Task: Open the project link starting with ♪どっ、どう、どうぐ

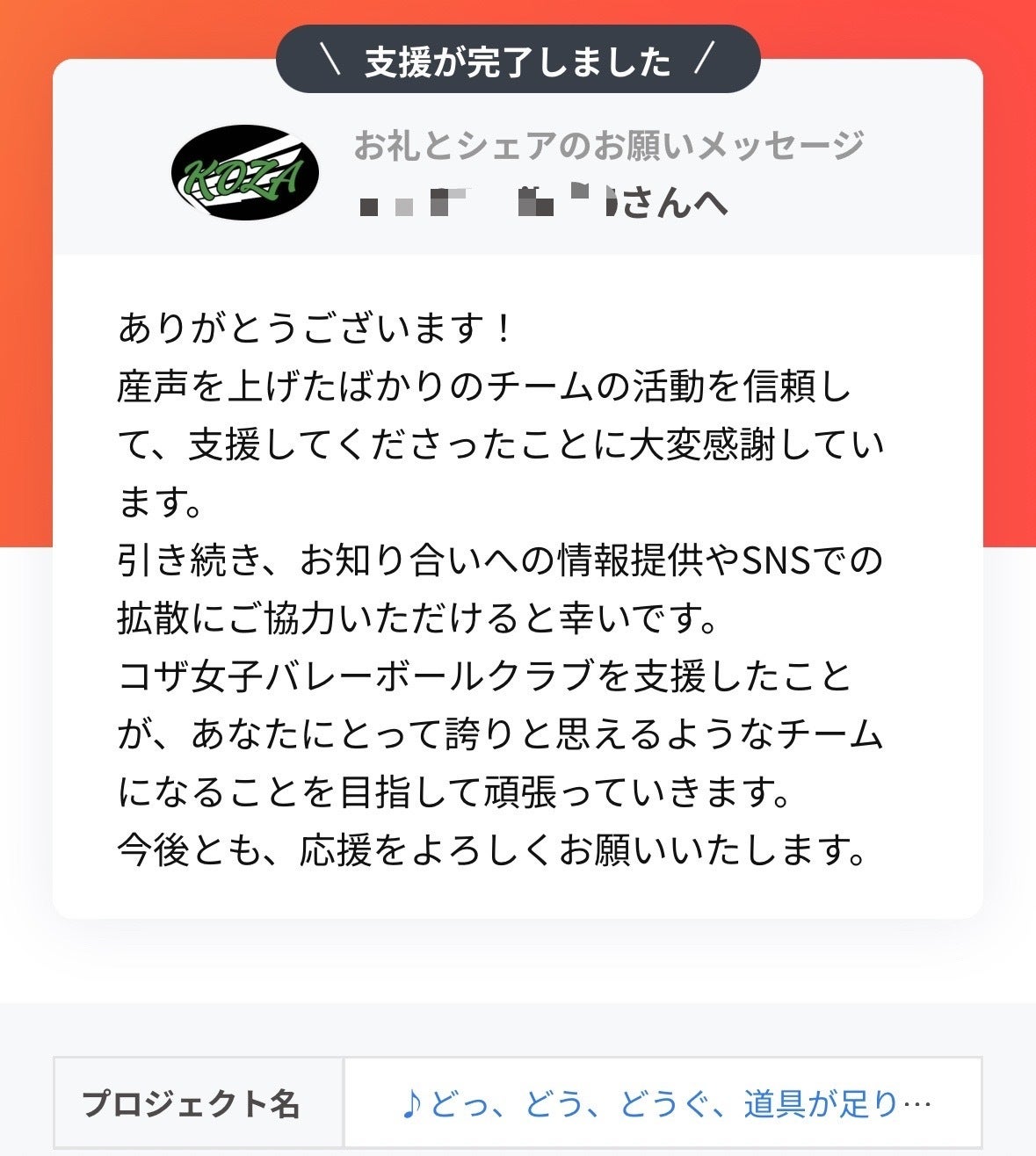Action: 665,1103
